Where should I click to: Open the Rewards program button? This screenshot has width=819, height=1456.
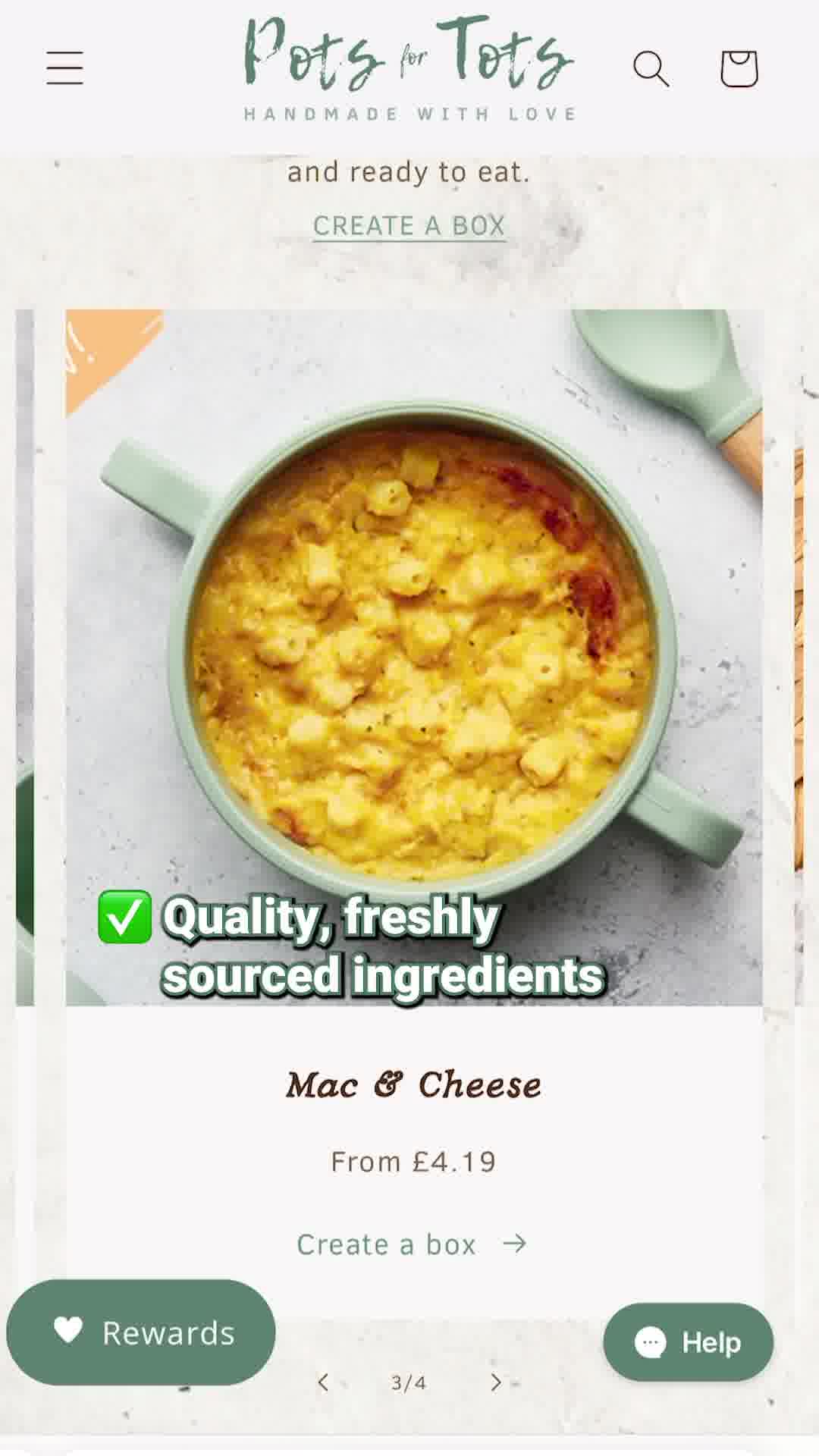(141, 1332)
